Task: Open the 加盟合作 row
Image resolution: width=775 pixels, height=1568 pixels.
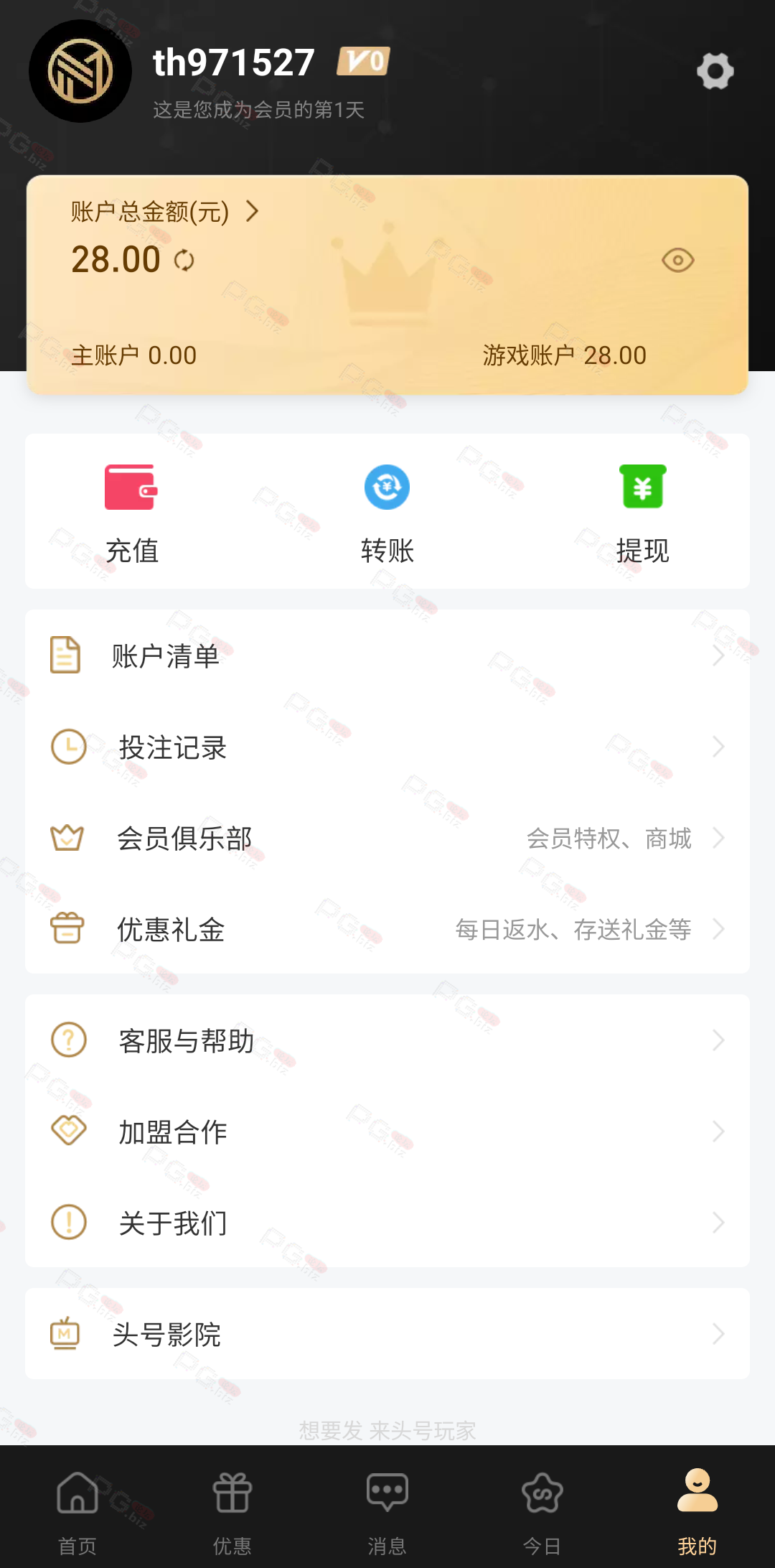Action: pyautogui.click(x=387, y=1131)
